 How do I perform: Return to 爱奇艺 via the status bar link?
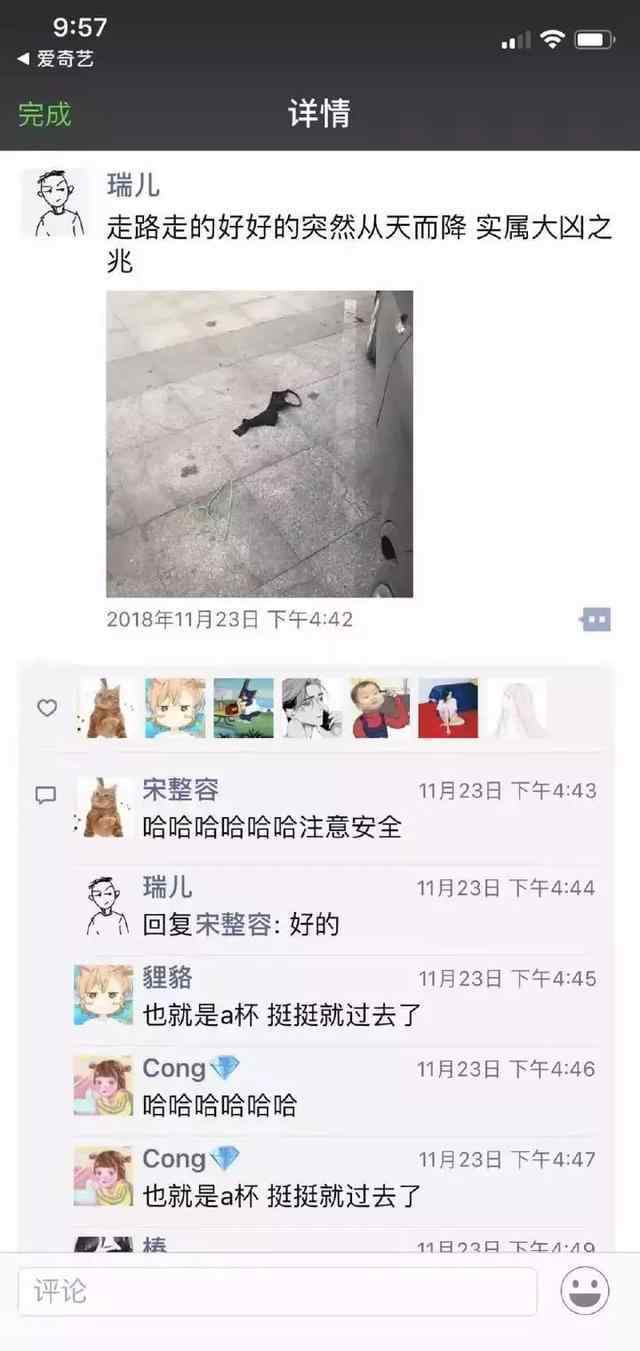click(56, 59)
